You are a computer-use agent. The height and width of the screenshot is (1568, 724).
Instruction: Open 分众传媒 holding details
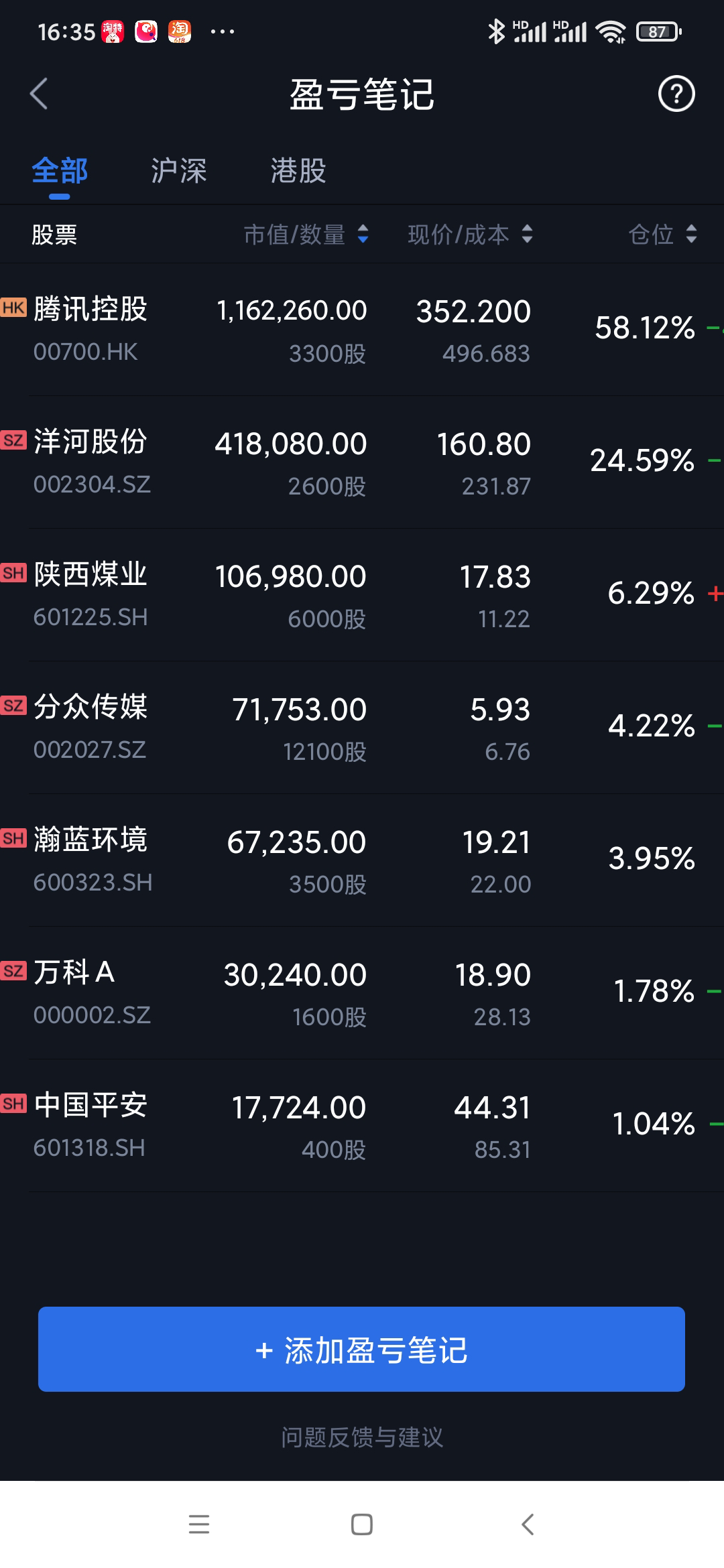[362, 728]
